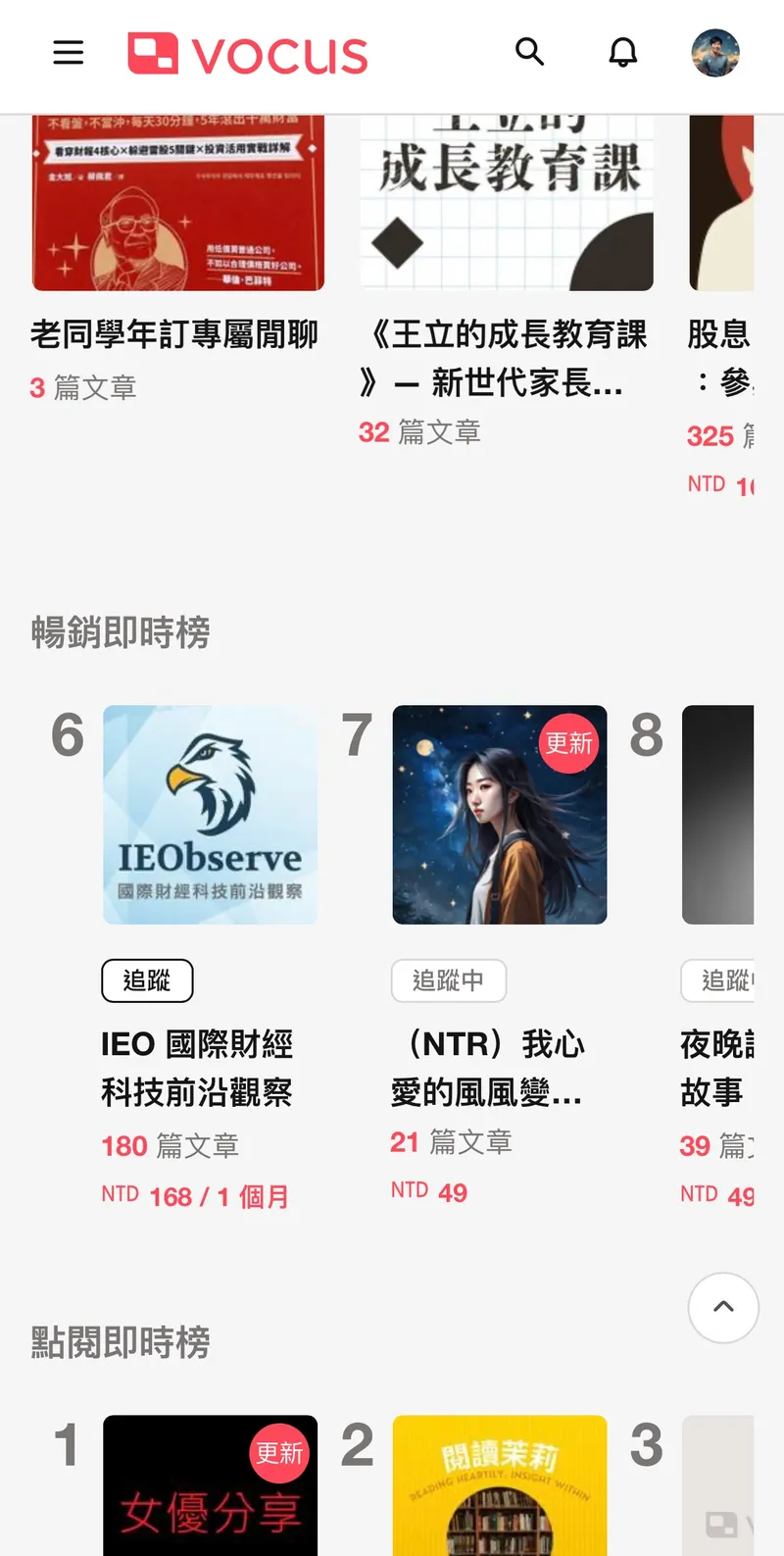Open the 女優分享 cover ranked first
The image size is (784, 1556).
(x=210, y=1485)
